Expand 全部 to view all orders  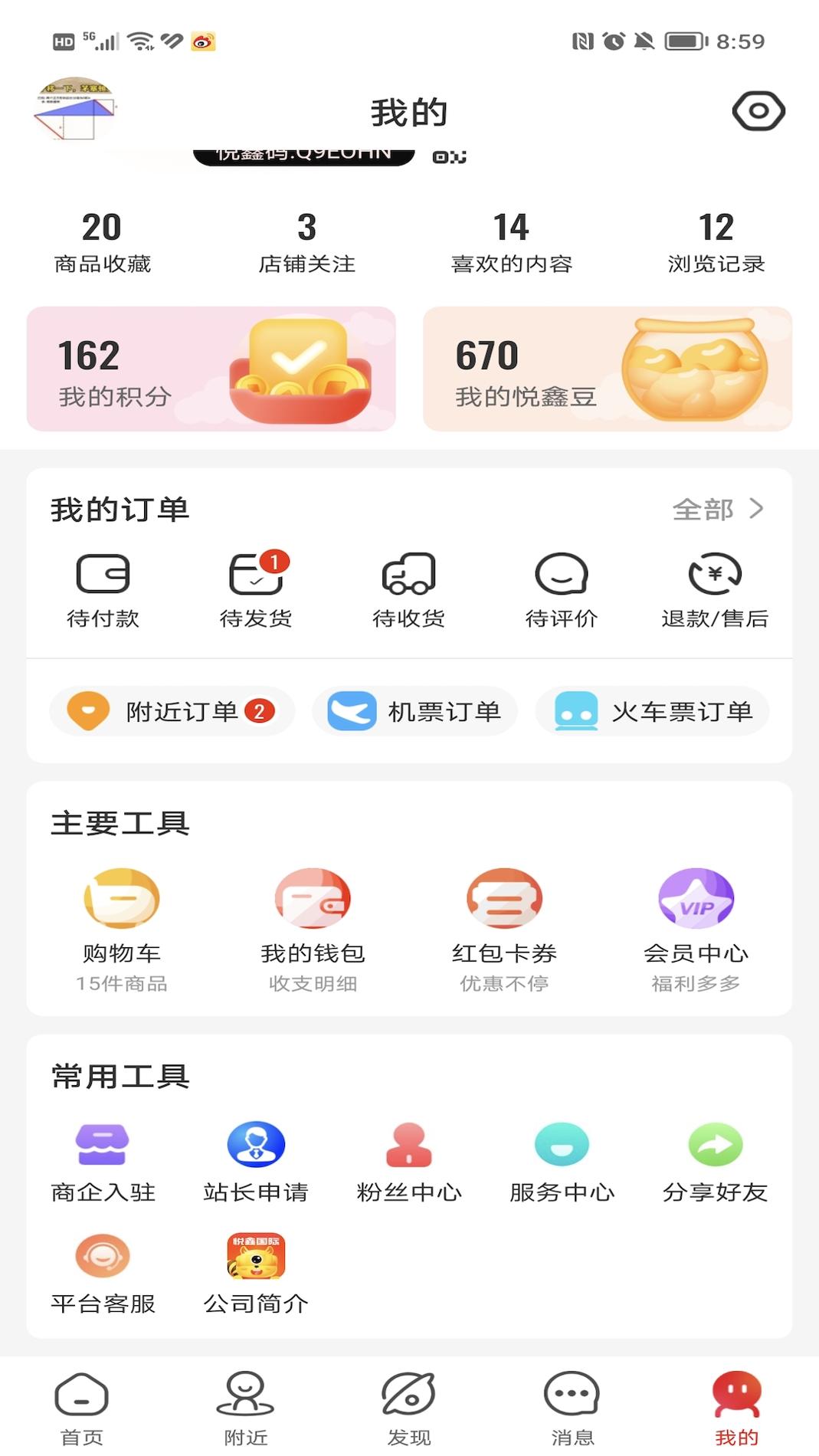(715, 508)
